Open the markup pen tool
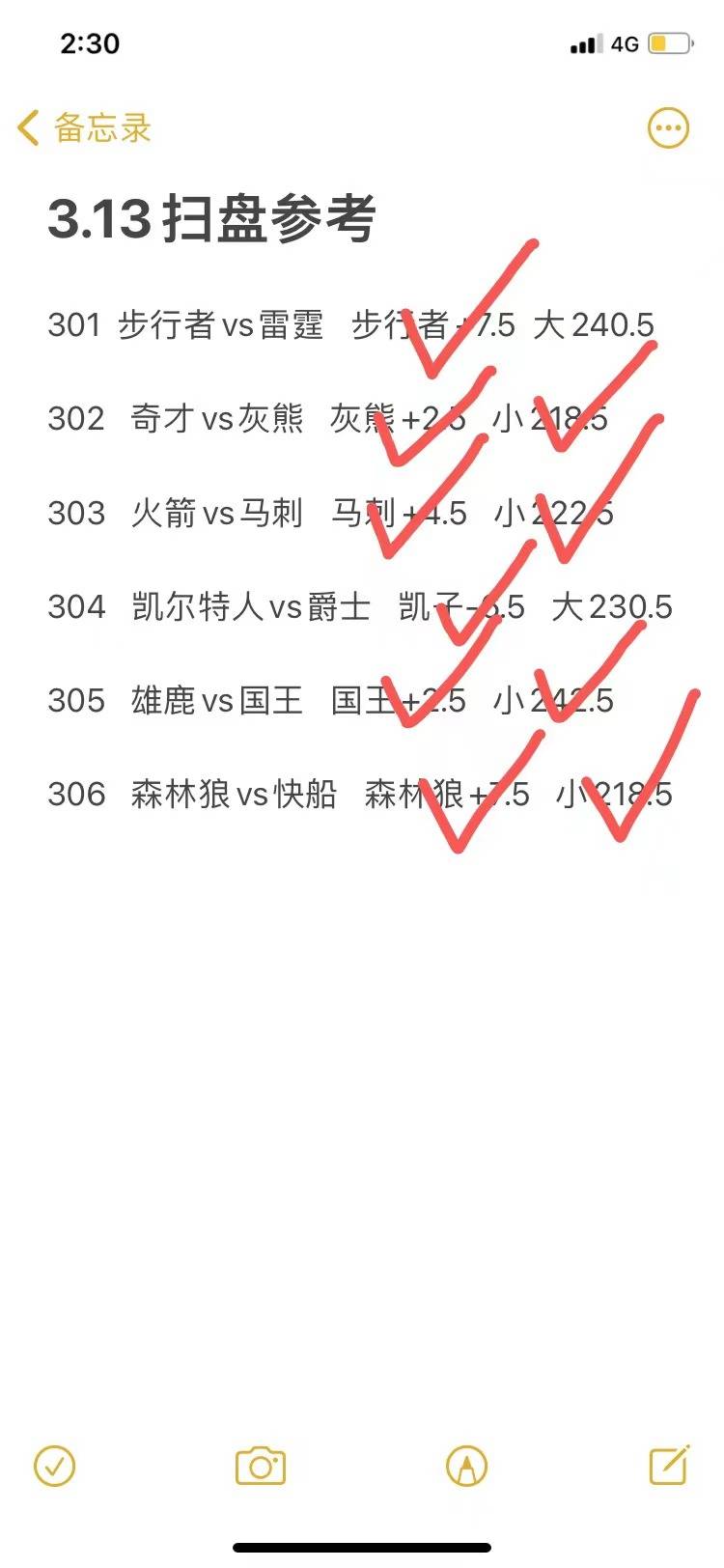 (466, 1467)
